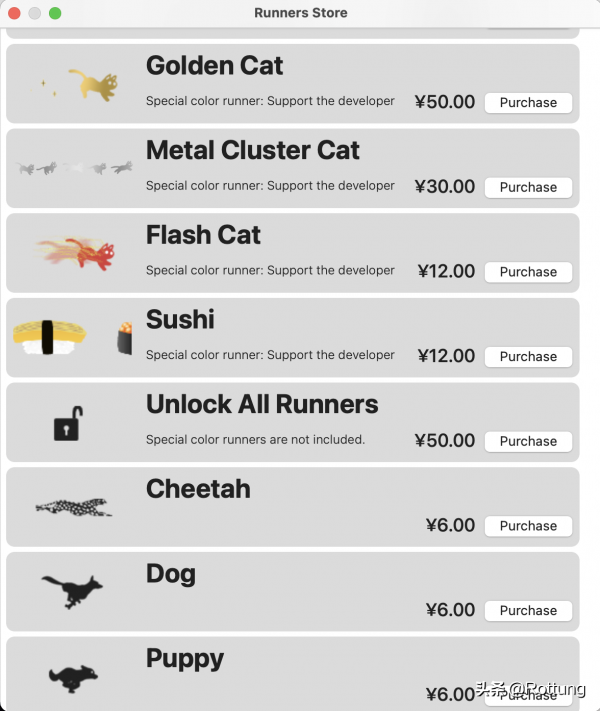Purchase the Dog runner
The image size is (600, 711).
528,610
